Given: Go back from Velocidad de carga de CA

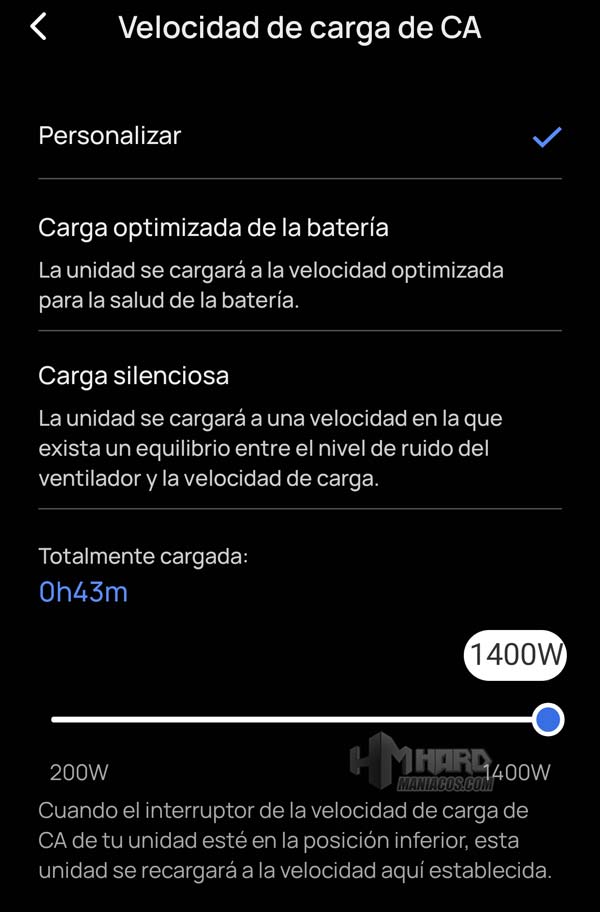Looking at the screenshot, I should pos(39,27).
